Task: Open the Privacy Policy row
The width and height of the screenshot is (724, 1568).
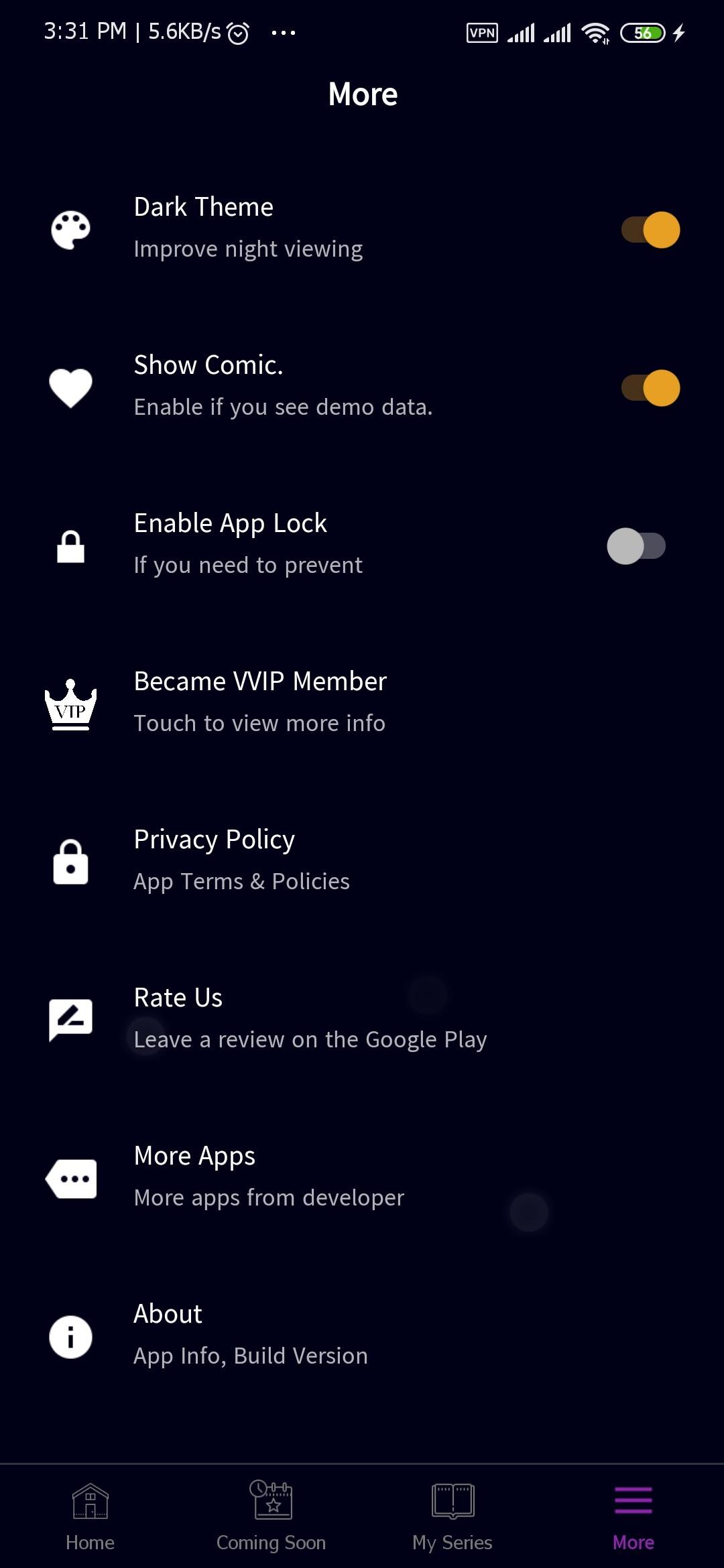Action: 241,859
